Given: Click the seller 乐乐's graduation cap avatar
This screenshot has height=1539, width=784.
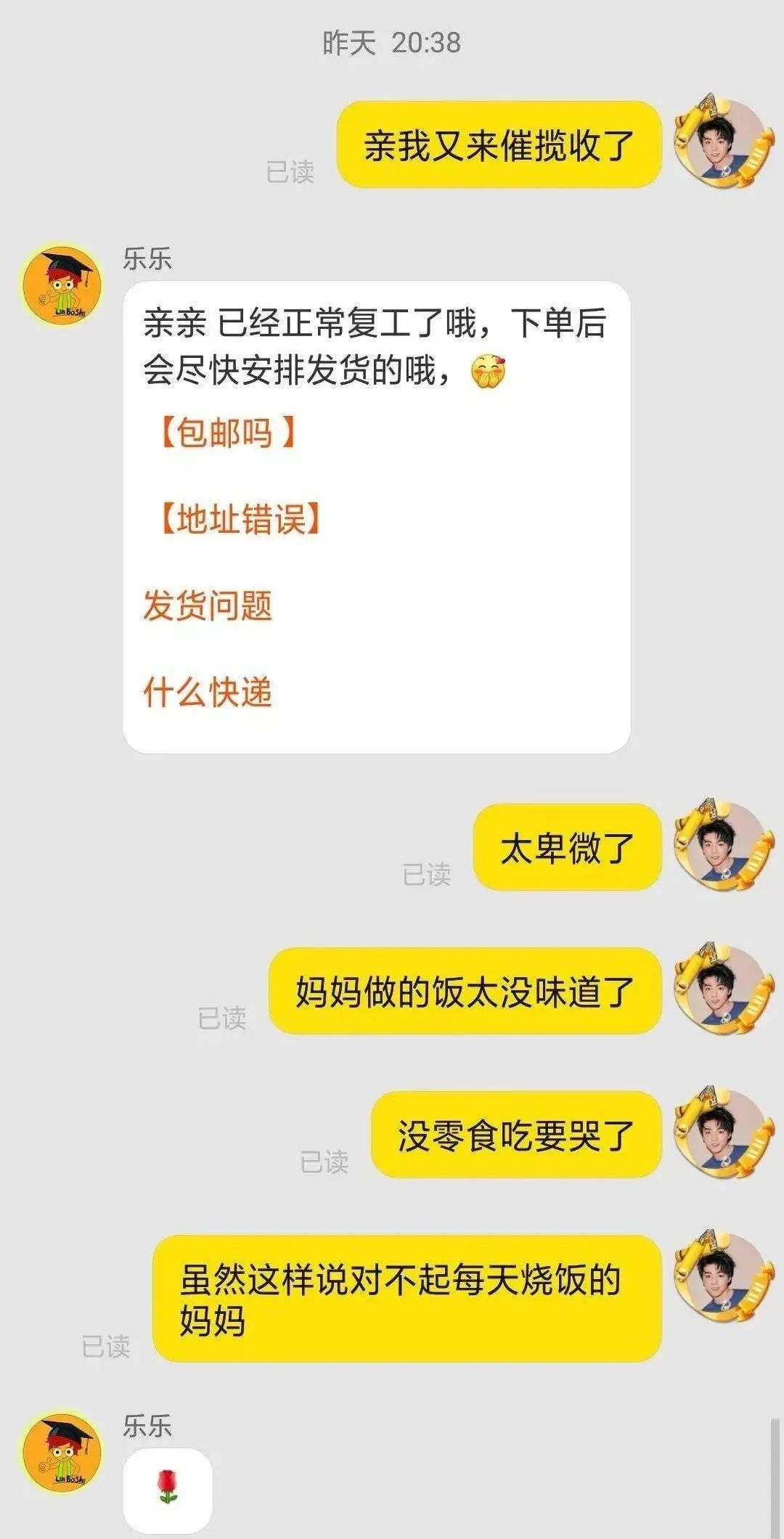Looking at the screenshot, I should point(62,279).
